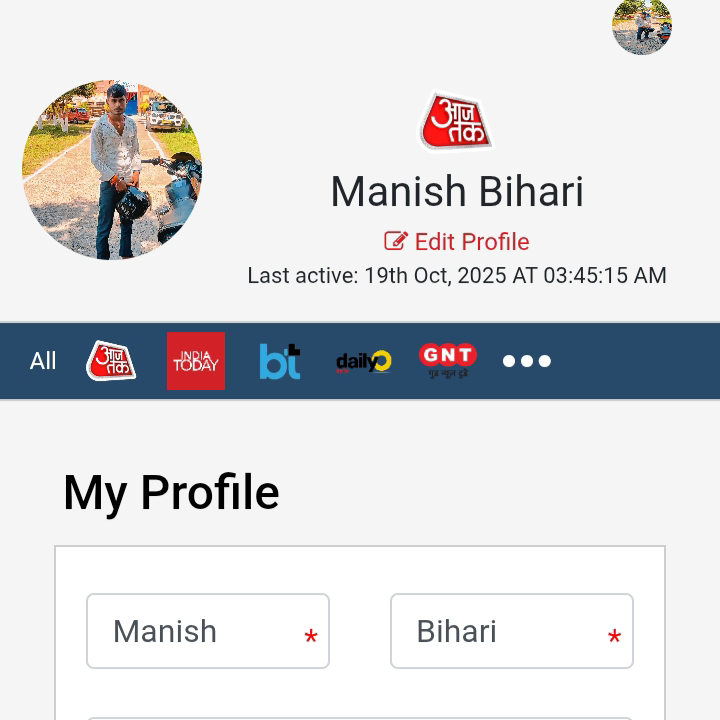Screen dimensions: 720x720
Task: Open the Business Today tab
Action: (x=279, y=361)
